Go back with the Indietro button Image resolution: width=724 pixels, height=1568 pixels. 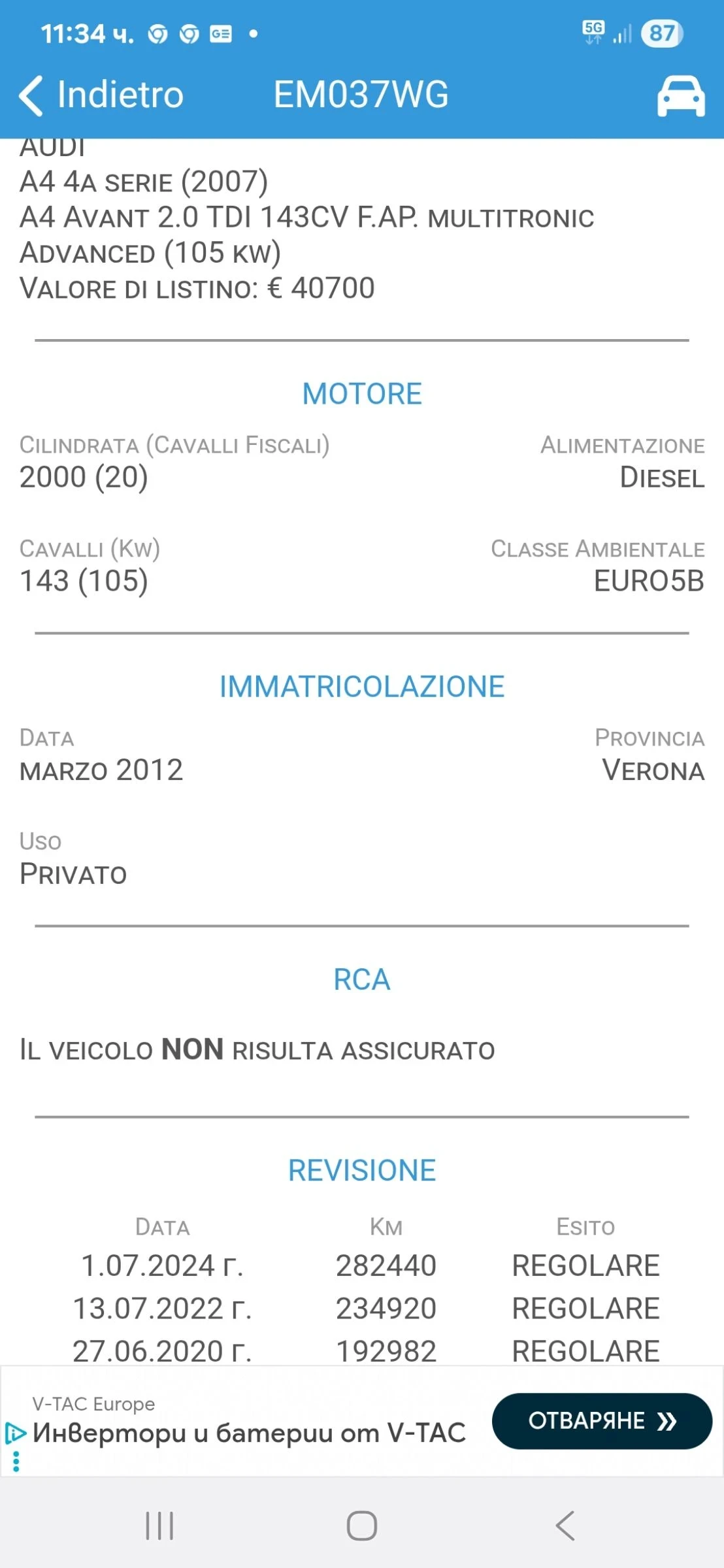tap(101, 95)
